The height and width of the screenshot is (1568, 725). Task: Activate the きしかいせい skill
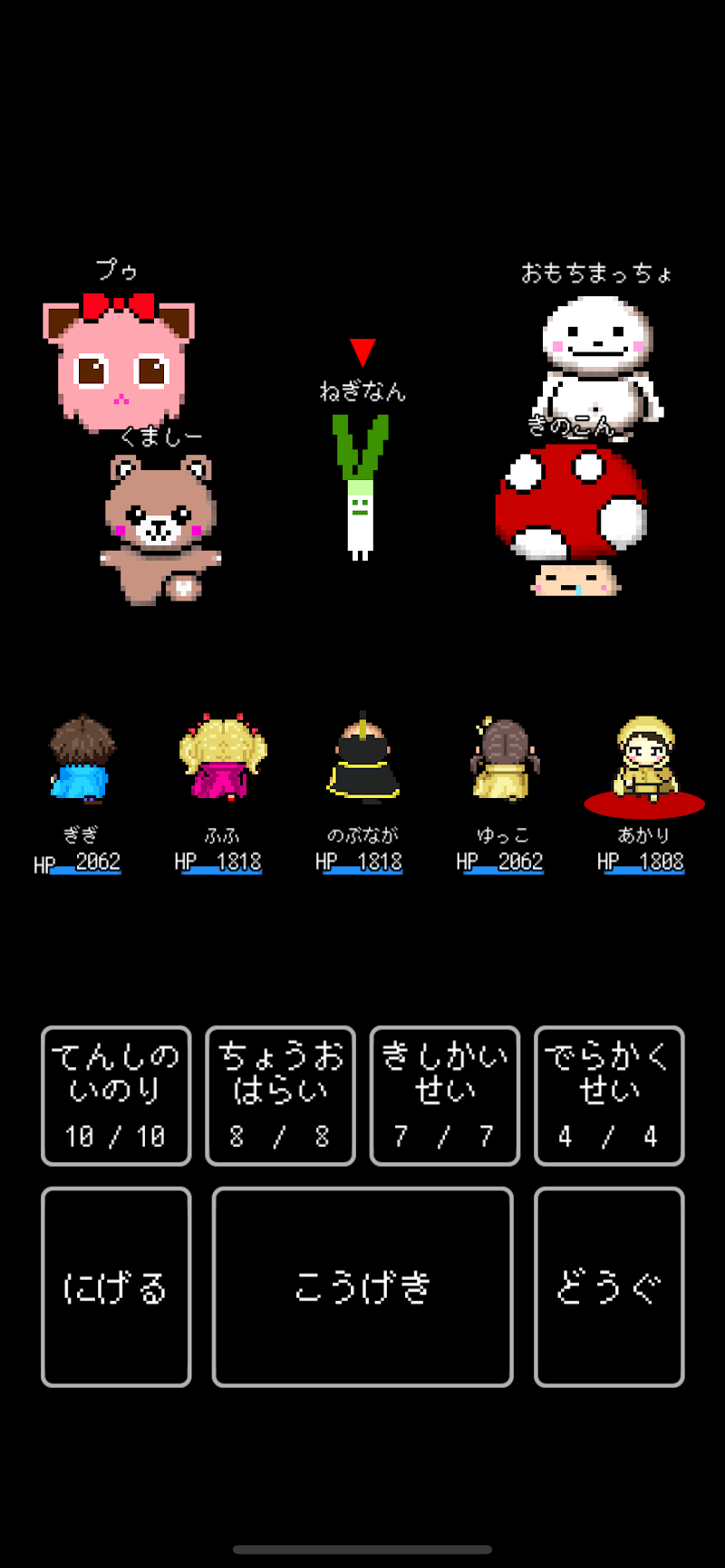tap(444, 1095)
